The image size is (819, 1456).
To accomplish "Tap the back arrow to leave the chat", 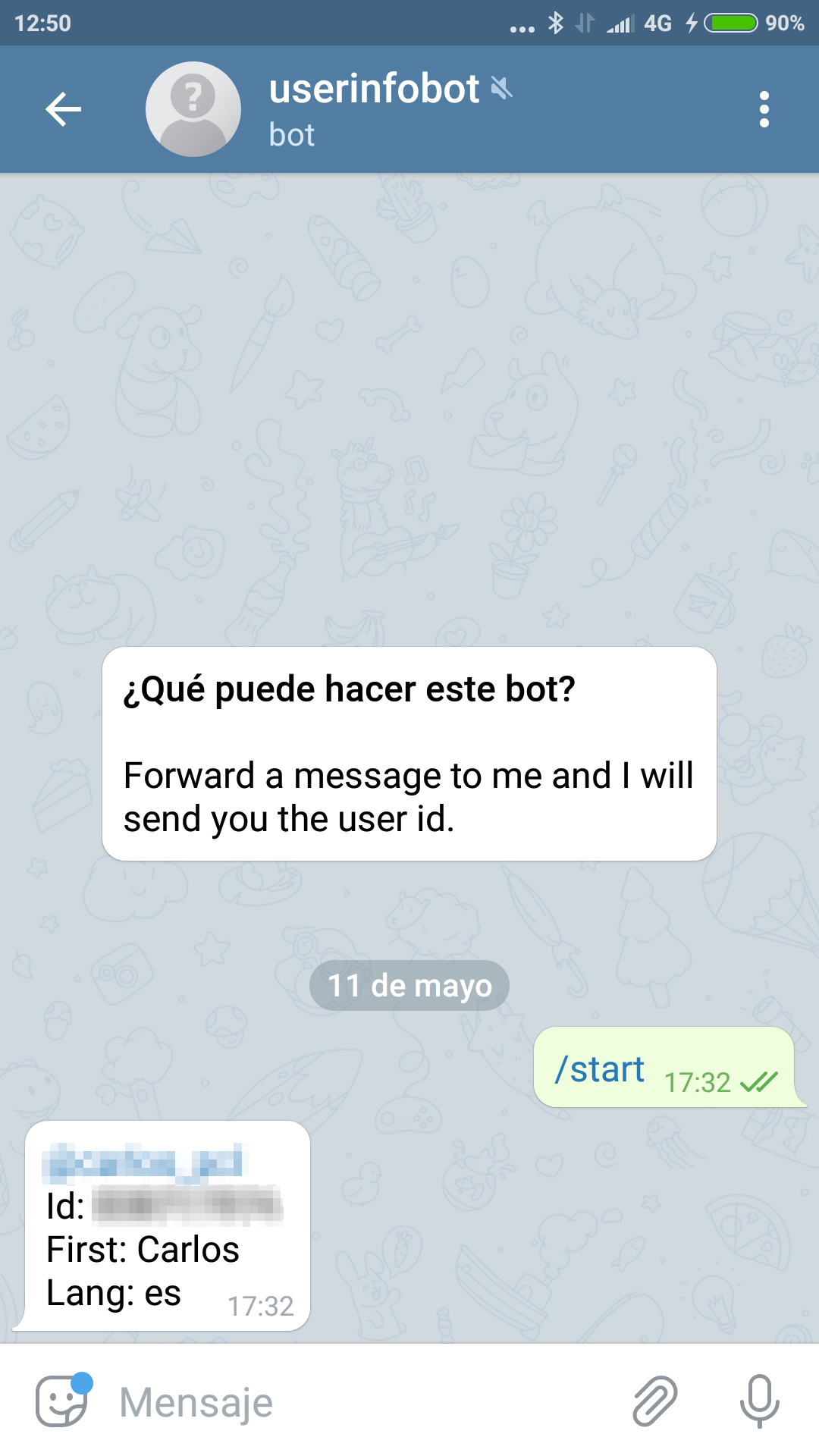I will tap(64, 108).
